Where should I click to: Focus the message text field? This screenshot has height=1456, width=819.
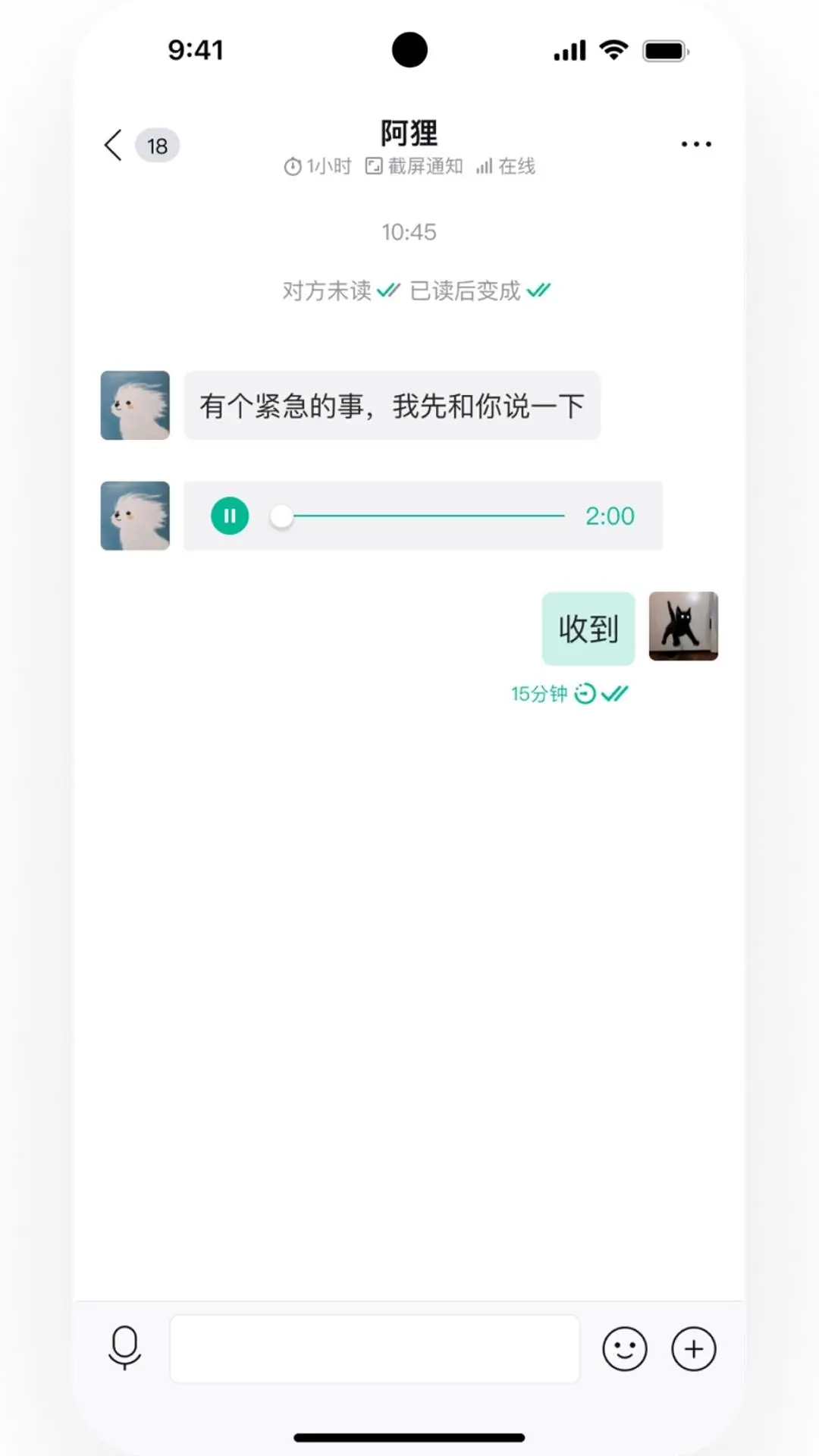coord(375,1348)
